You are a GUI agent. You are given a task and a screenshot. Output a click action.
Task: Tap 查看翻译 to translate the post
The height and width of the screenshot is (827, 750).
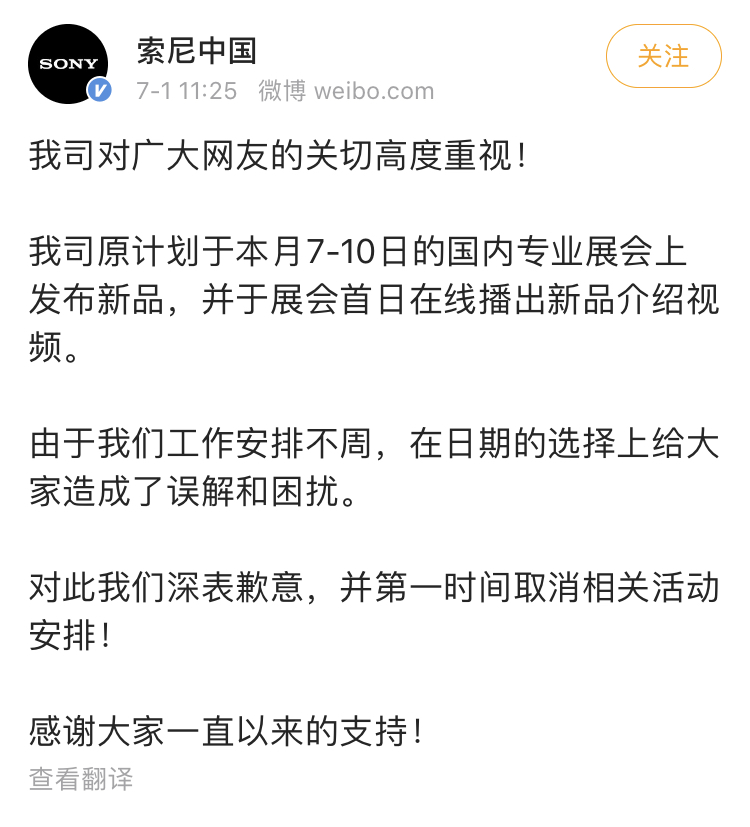point(81,779)
